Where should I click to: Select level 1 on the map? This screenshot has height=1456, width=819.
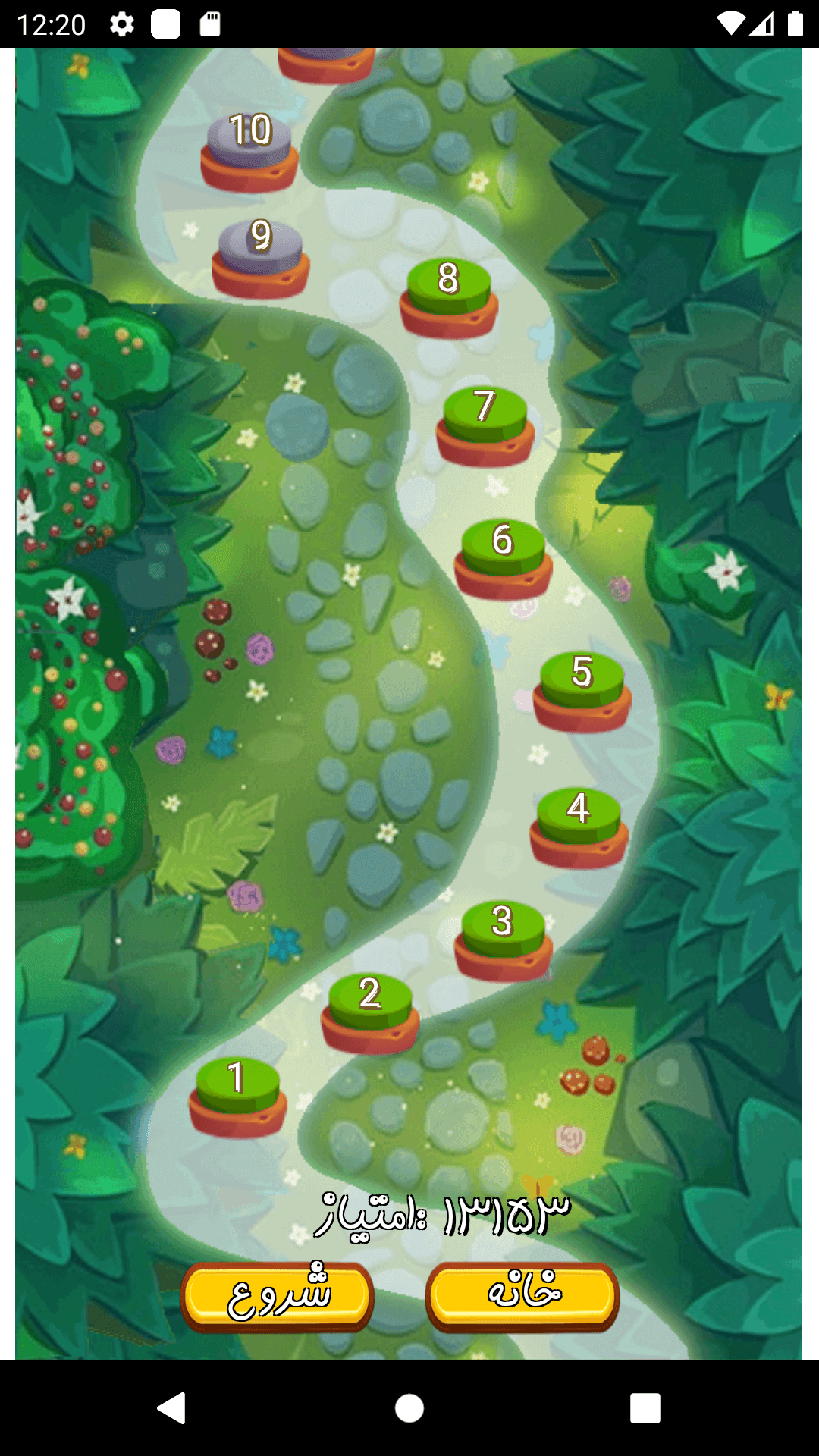[237, 1097]
